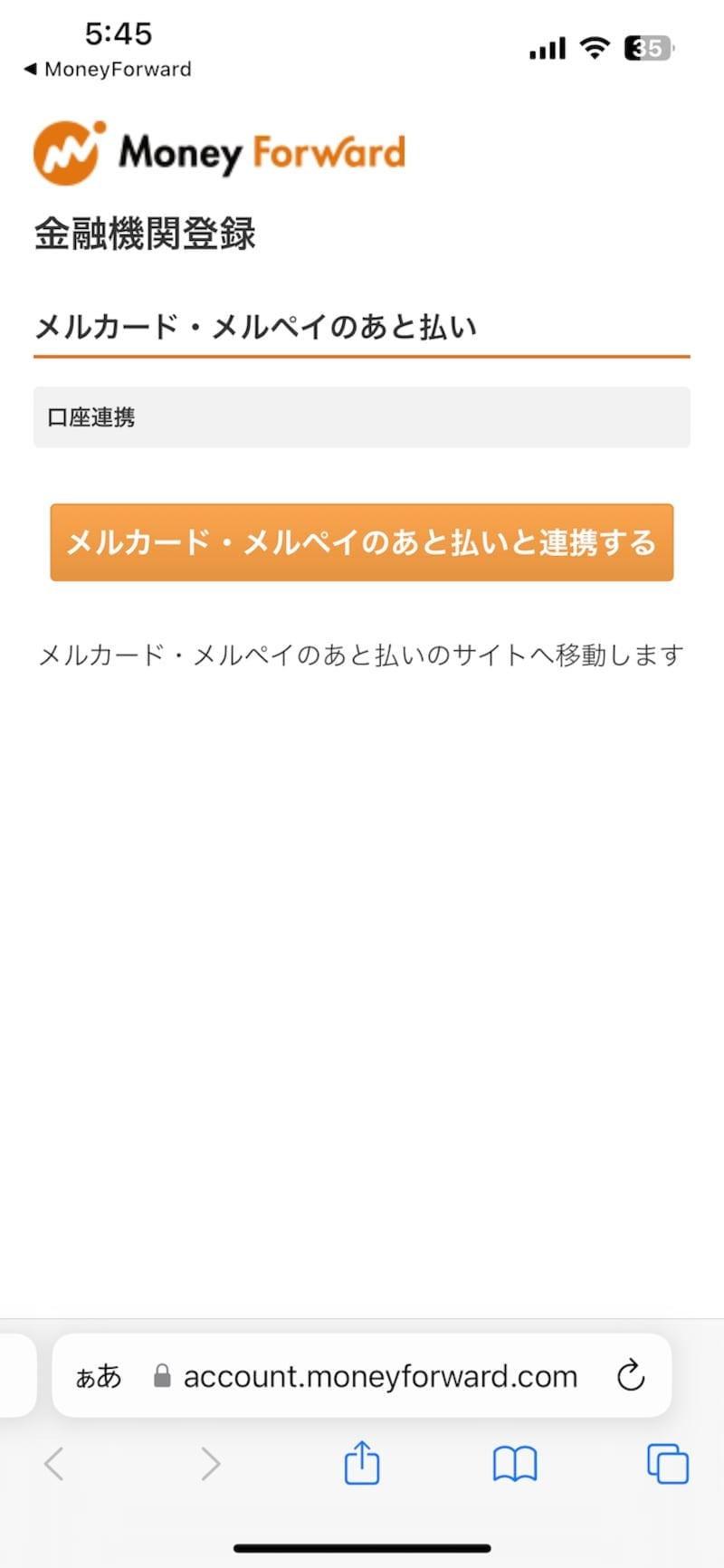Tap the address bar showing account.moneyforward.com
The image size is (724, 1568).
[380, 1376]
